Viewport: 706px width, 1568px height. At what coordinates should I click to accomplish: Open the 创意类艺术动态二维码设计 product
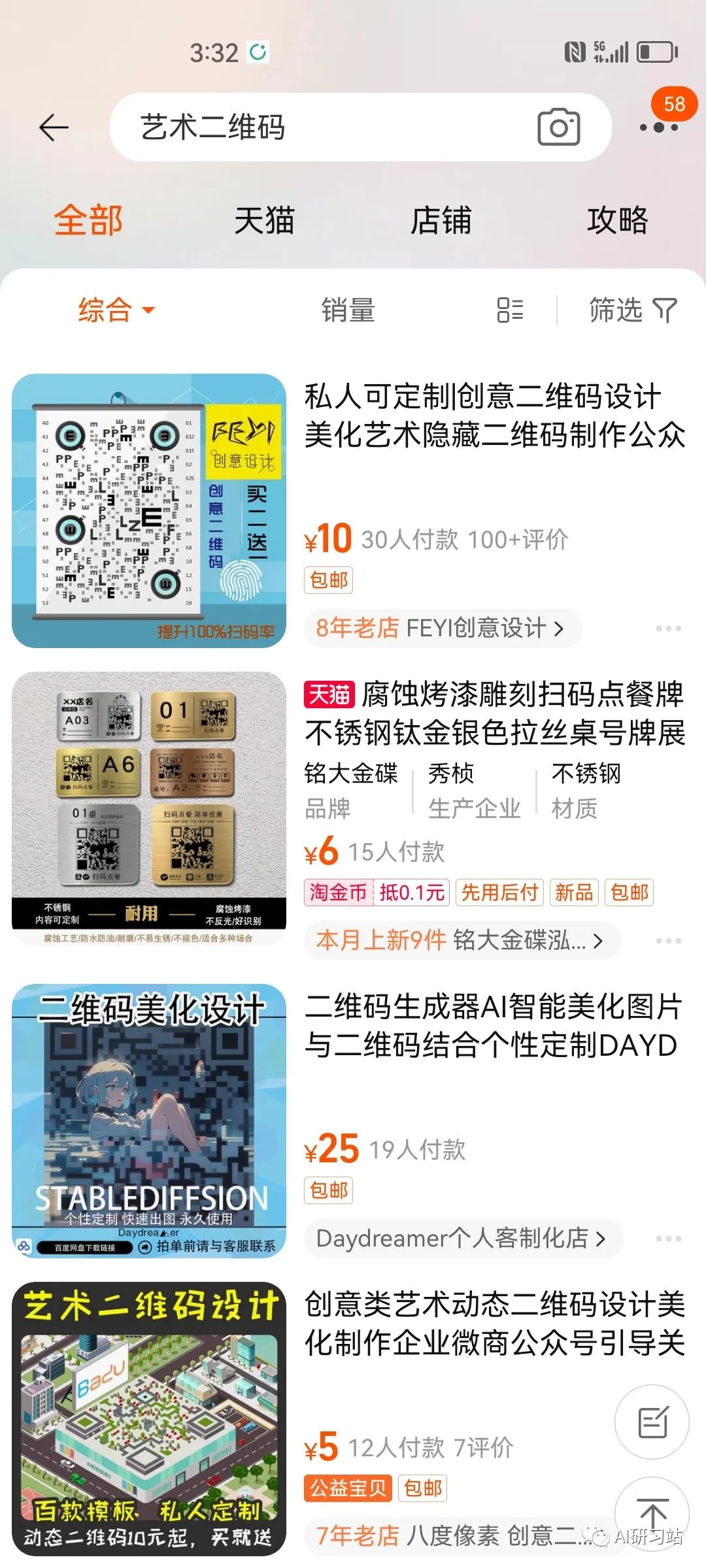click(494, 1323)
